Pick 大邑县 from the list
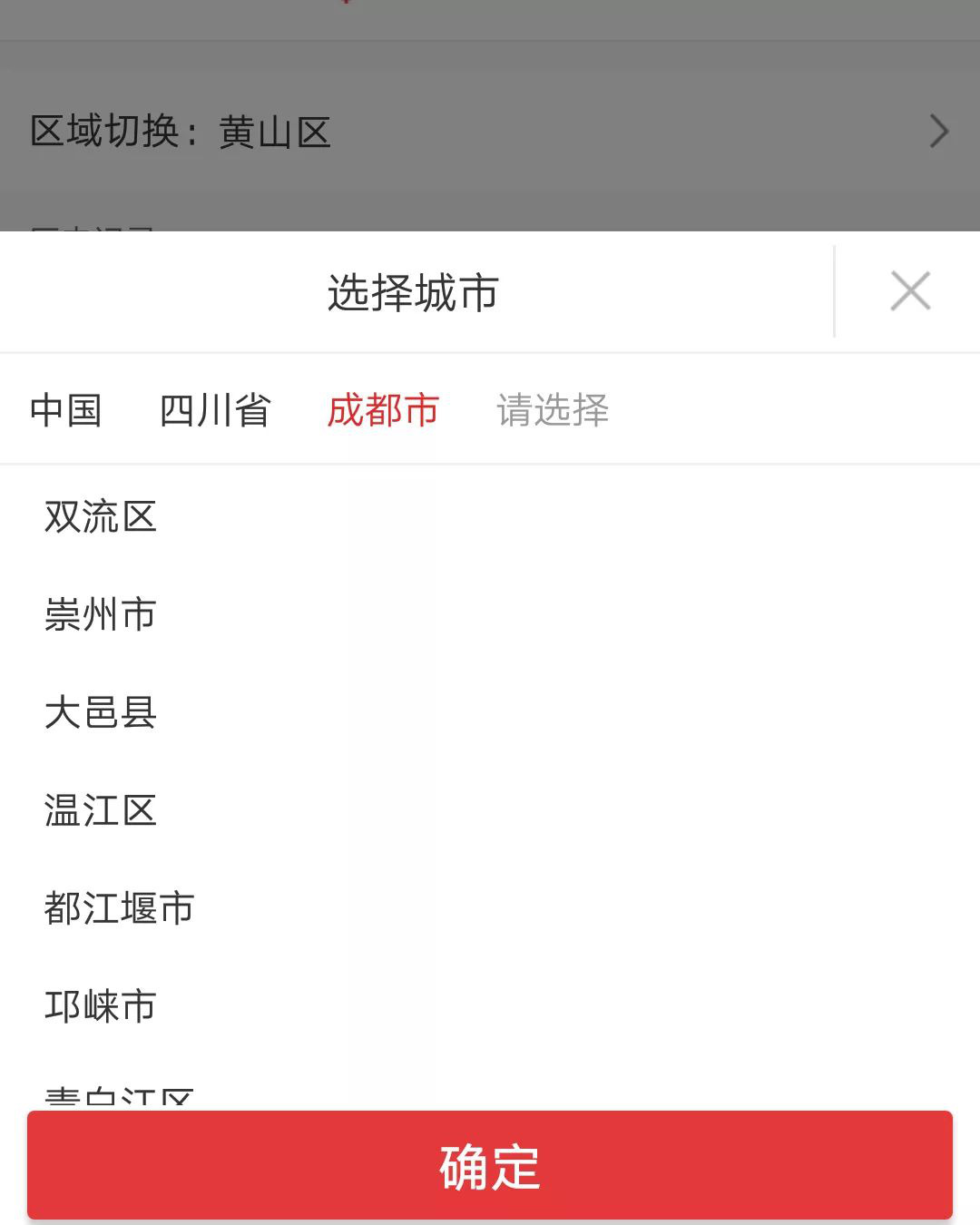The height and width of the screenshot is (1225, 980). tap(101, 713)
